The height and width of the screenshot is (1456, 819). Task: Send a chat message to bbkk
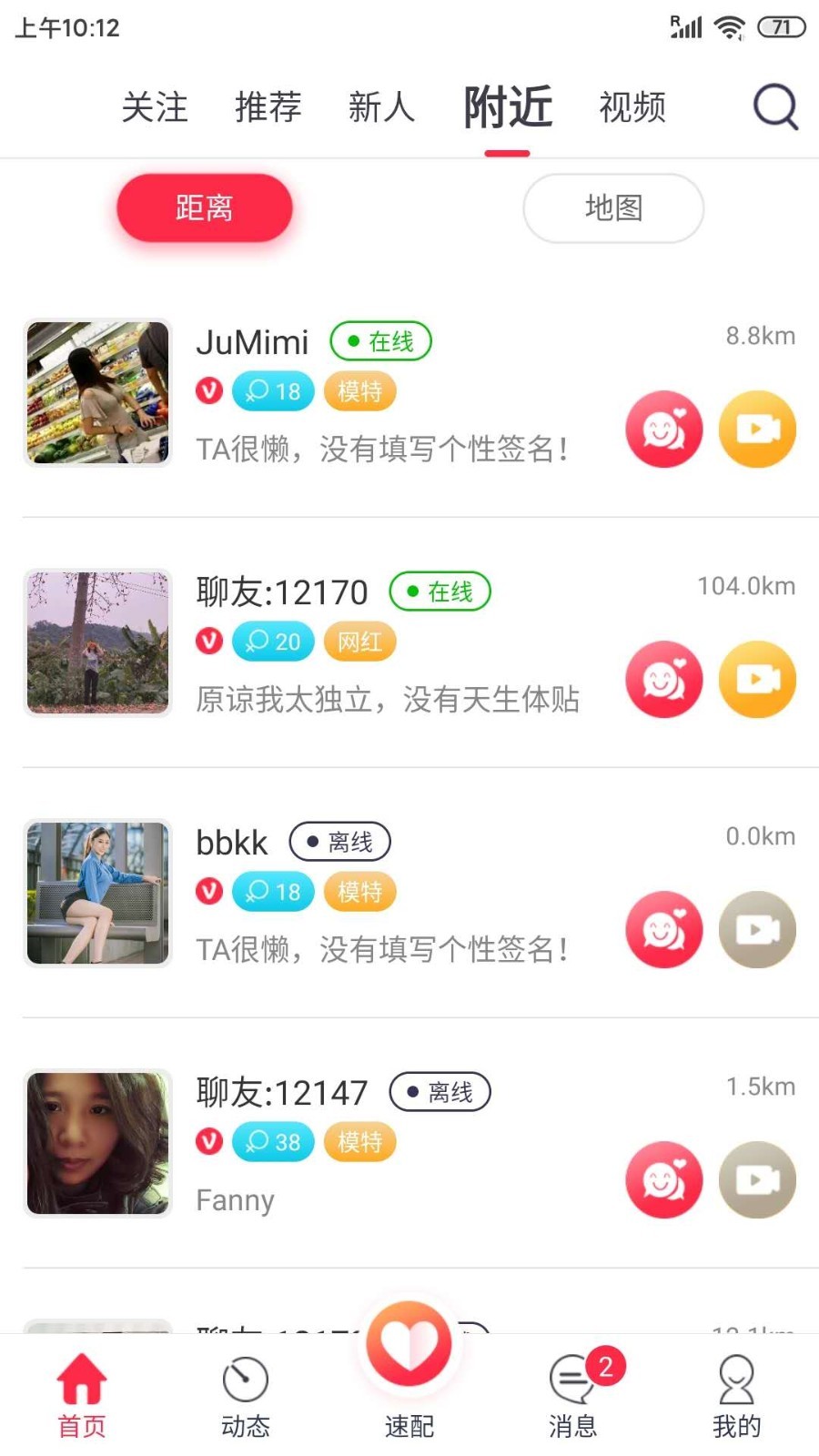click(x=663, y=929)
